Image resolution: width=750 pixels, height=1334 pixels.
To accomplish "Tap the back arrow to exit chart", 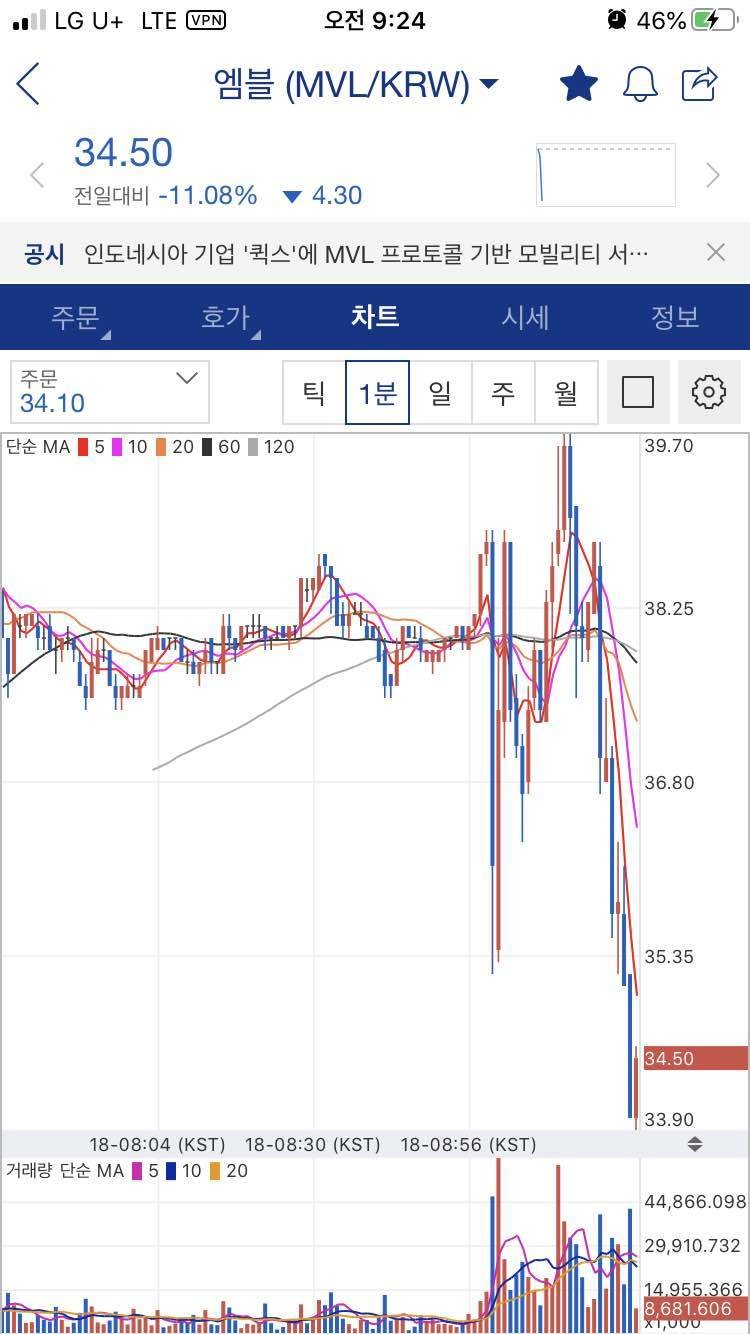I will click(28, 84).
